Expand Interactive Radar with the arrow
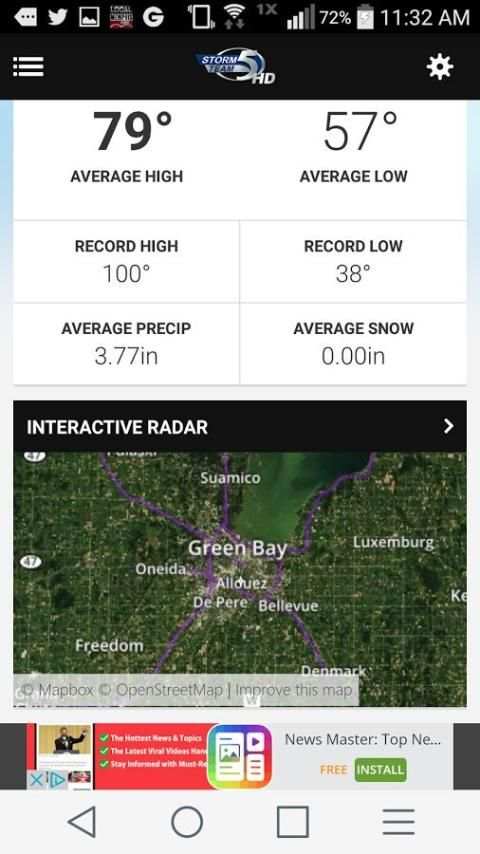Viewport: 480px width, 854px height. point(448,426)
